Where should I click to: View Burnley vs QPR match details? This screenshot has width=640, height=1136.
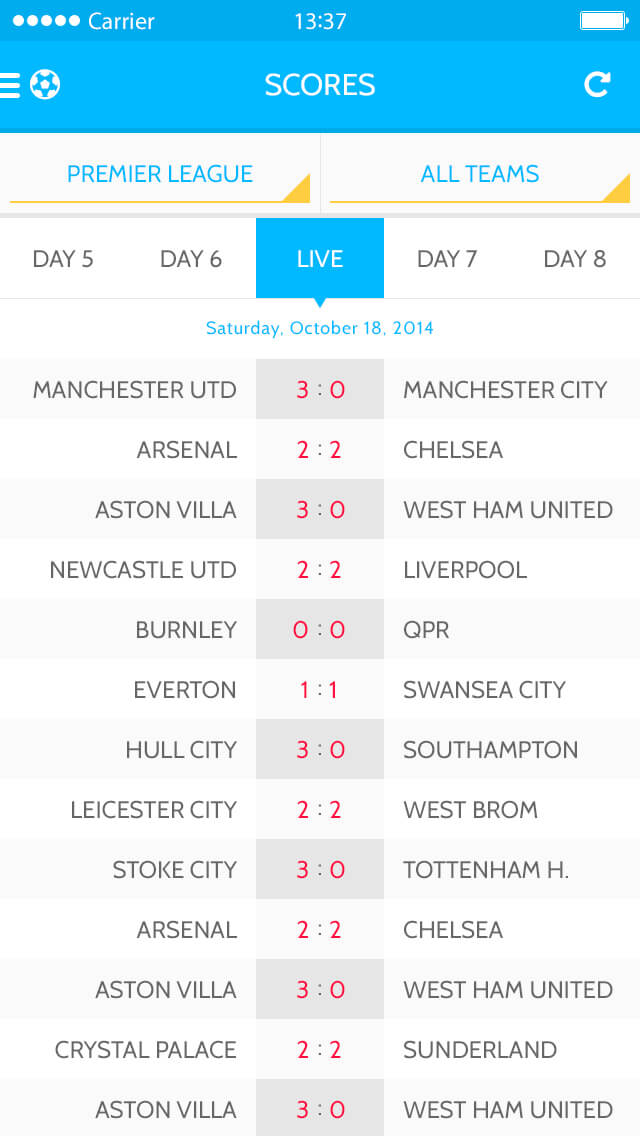click(320, 630)
